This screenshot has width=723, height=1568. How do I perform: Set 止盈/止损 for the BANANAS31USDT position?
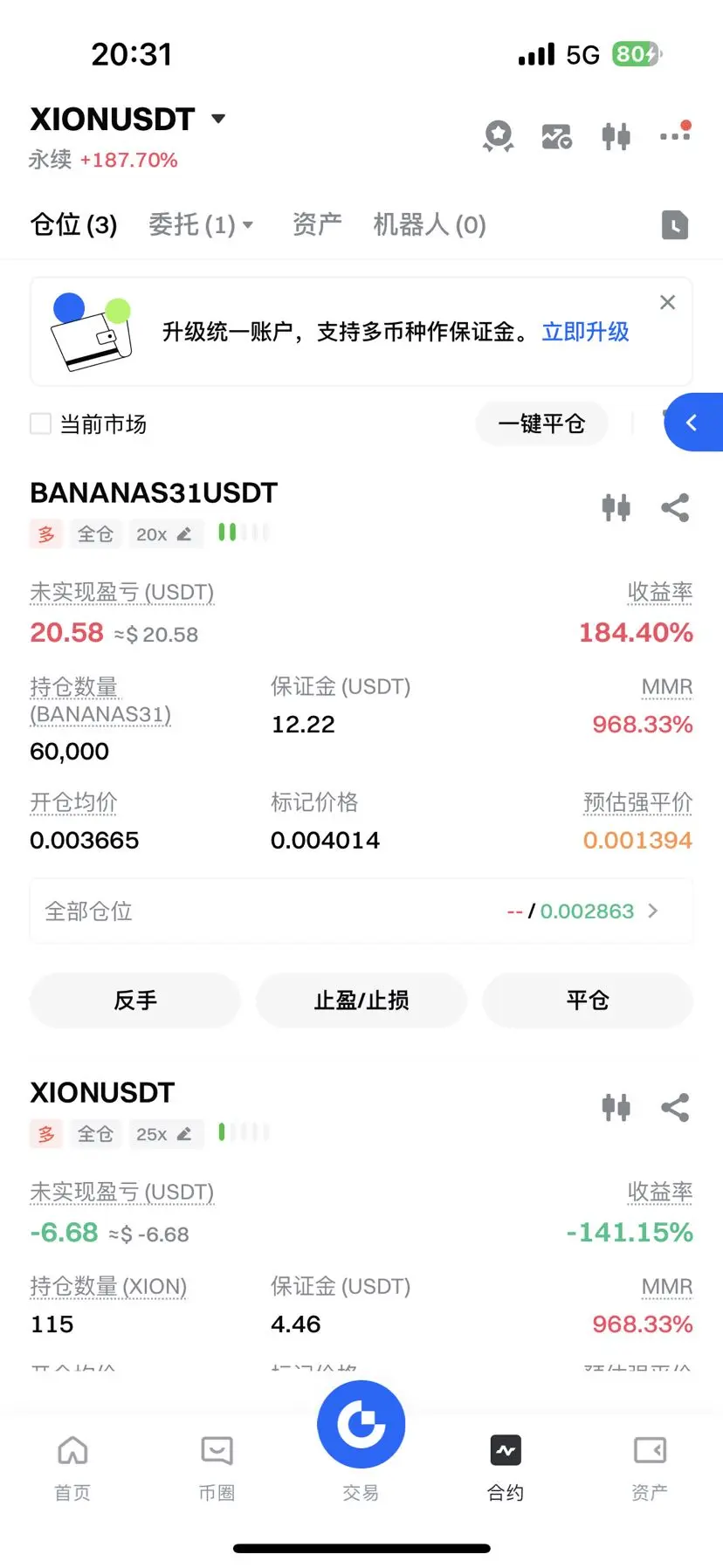pos(361,1001)
